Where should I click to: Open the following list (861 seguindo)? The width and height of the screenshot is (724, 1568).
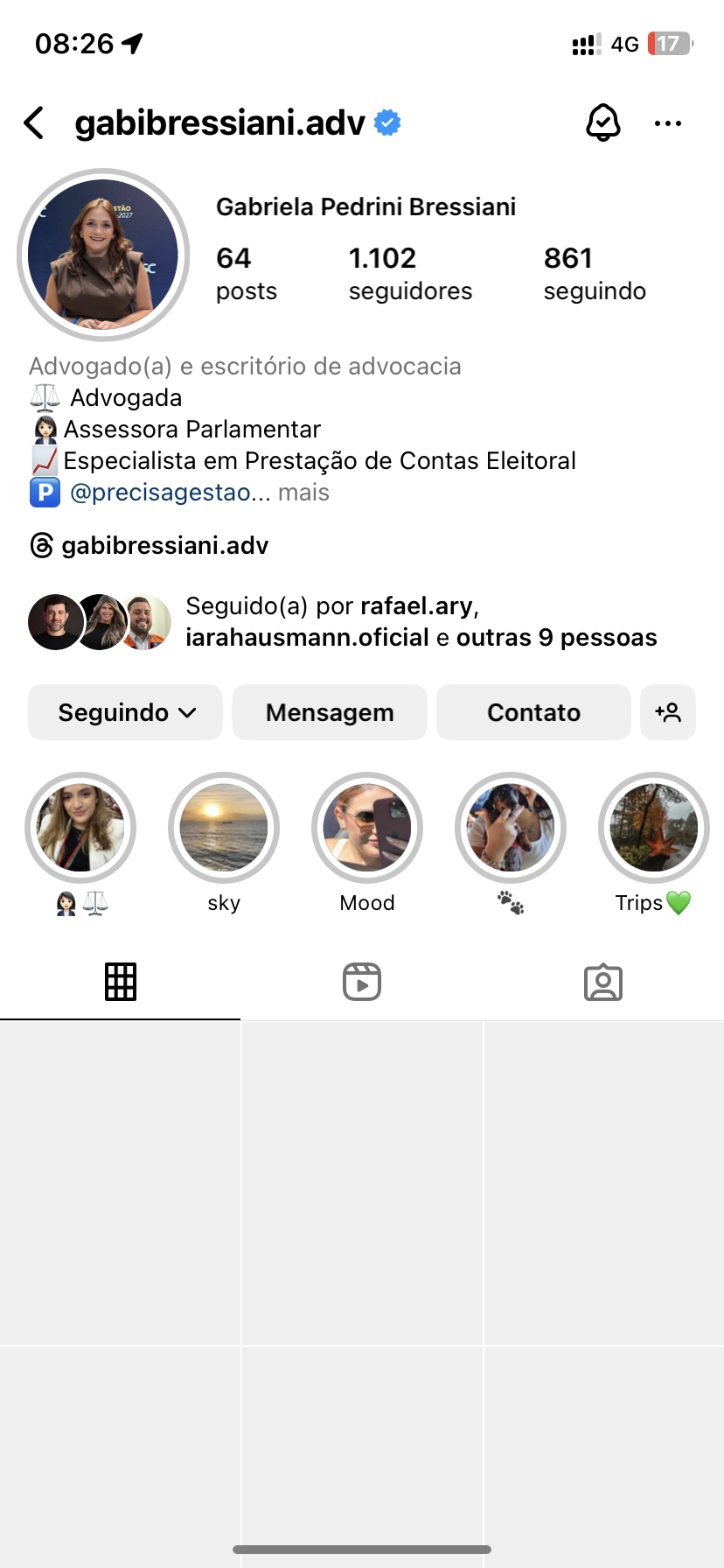595,273
